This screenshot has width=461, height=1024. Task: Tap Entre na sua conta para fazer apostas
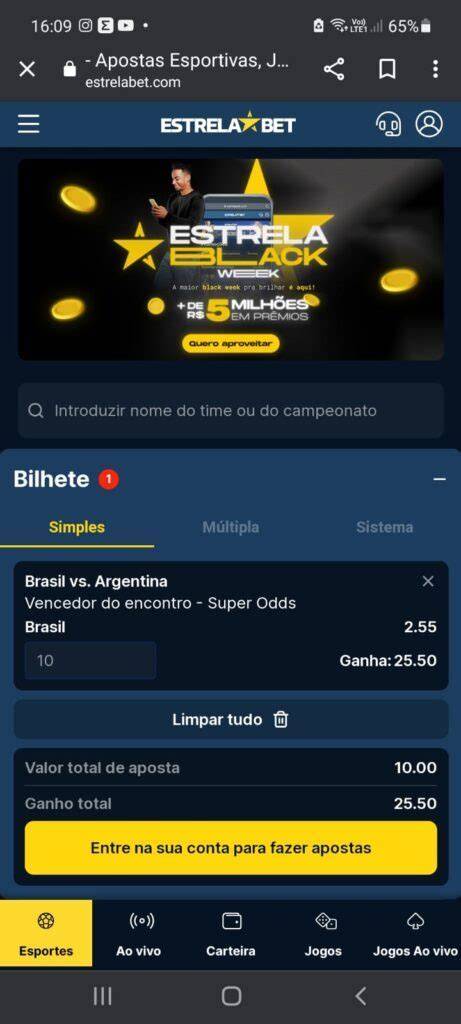tap(230, 848)
